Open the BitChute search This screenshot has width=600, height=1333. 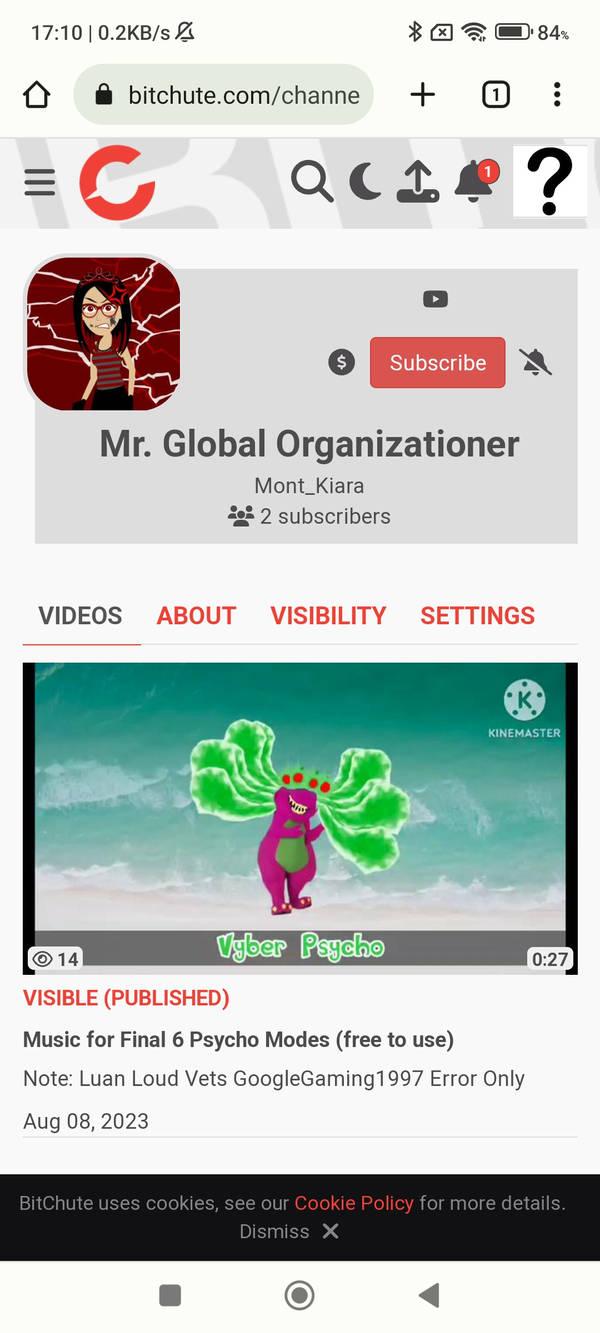311,182
